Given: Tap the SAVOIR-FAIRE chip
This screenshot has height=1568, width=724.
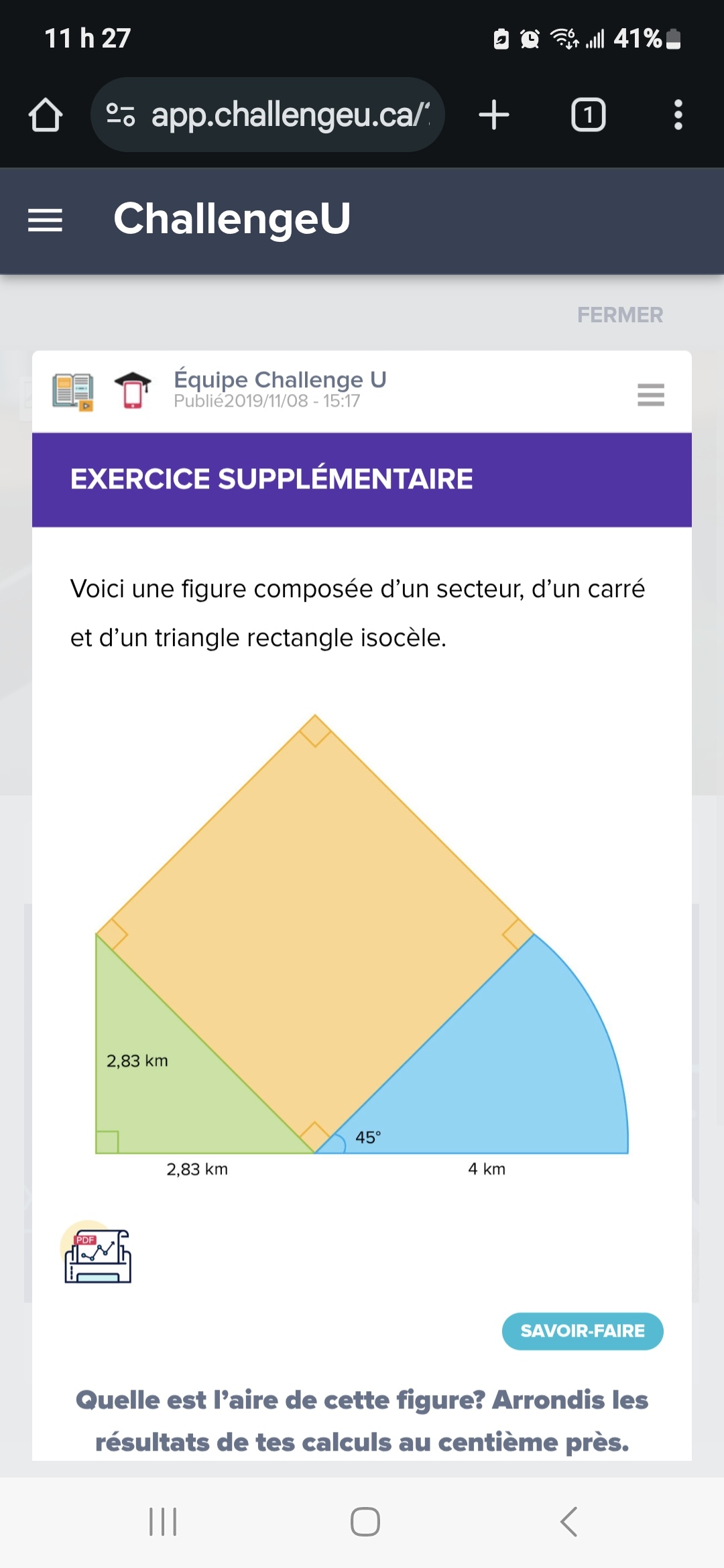Looking at the screenshot, I should point(582,1331).
